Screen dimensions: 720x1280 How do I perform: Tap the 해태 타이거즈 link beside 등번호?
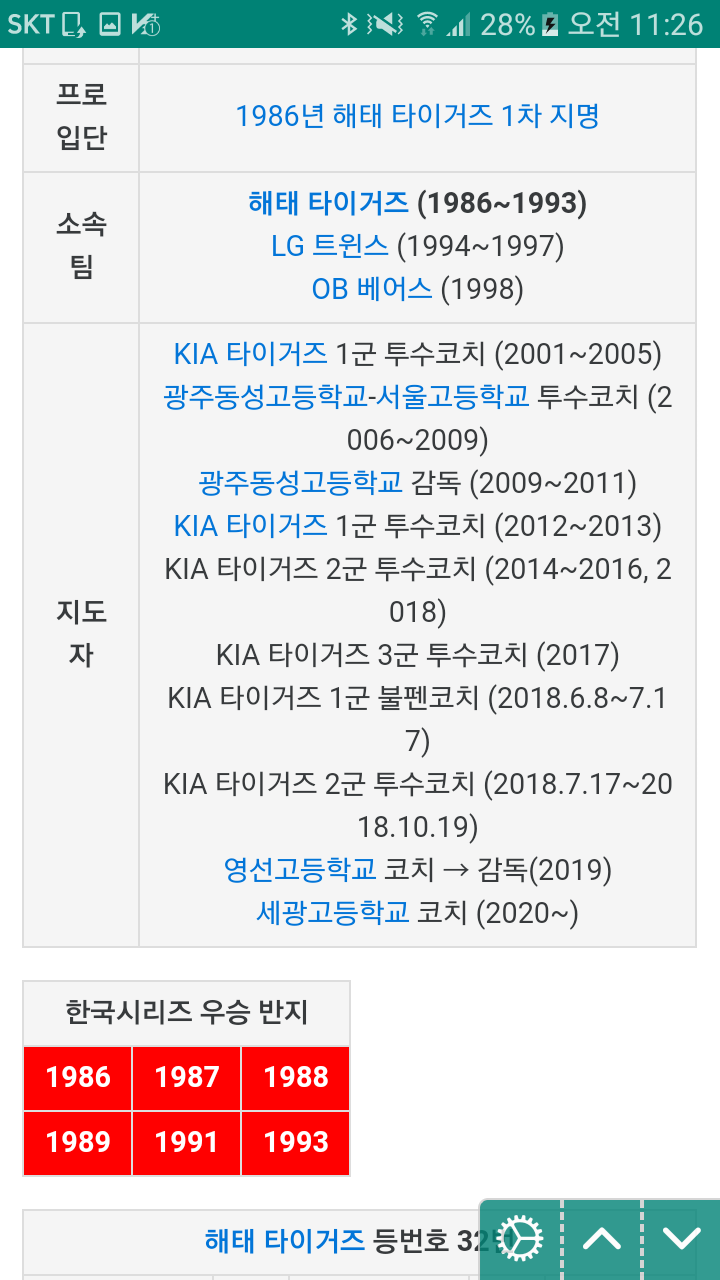(284, 1242)
